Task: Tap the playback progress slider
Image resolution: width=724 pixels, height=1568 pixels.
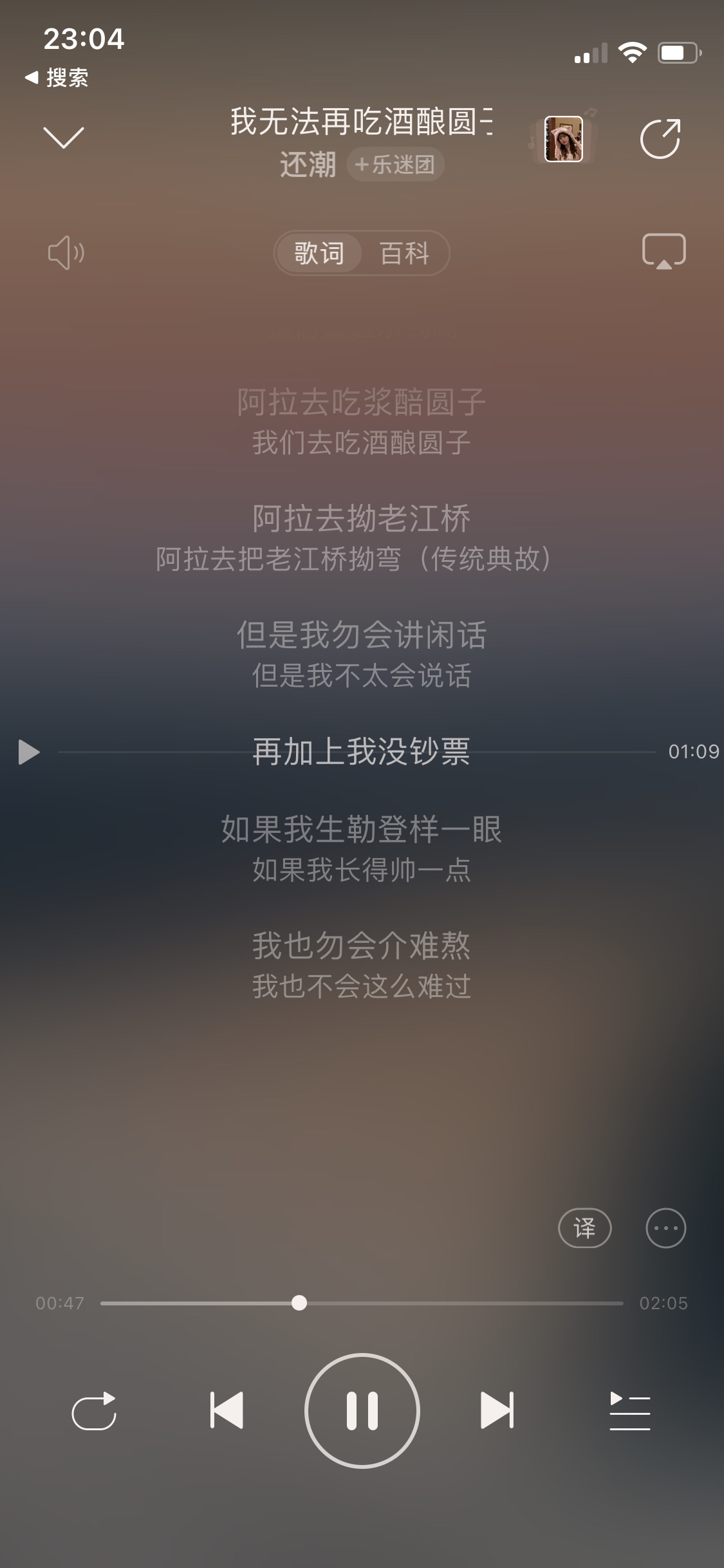Action: pos(362,1303)
